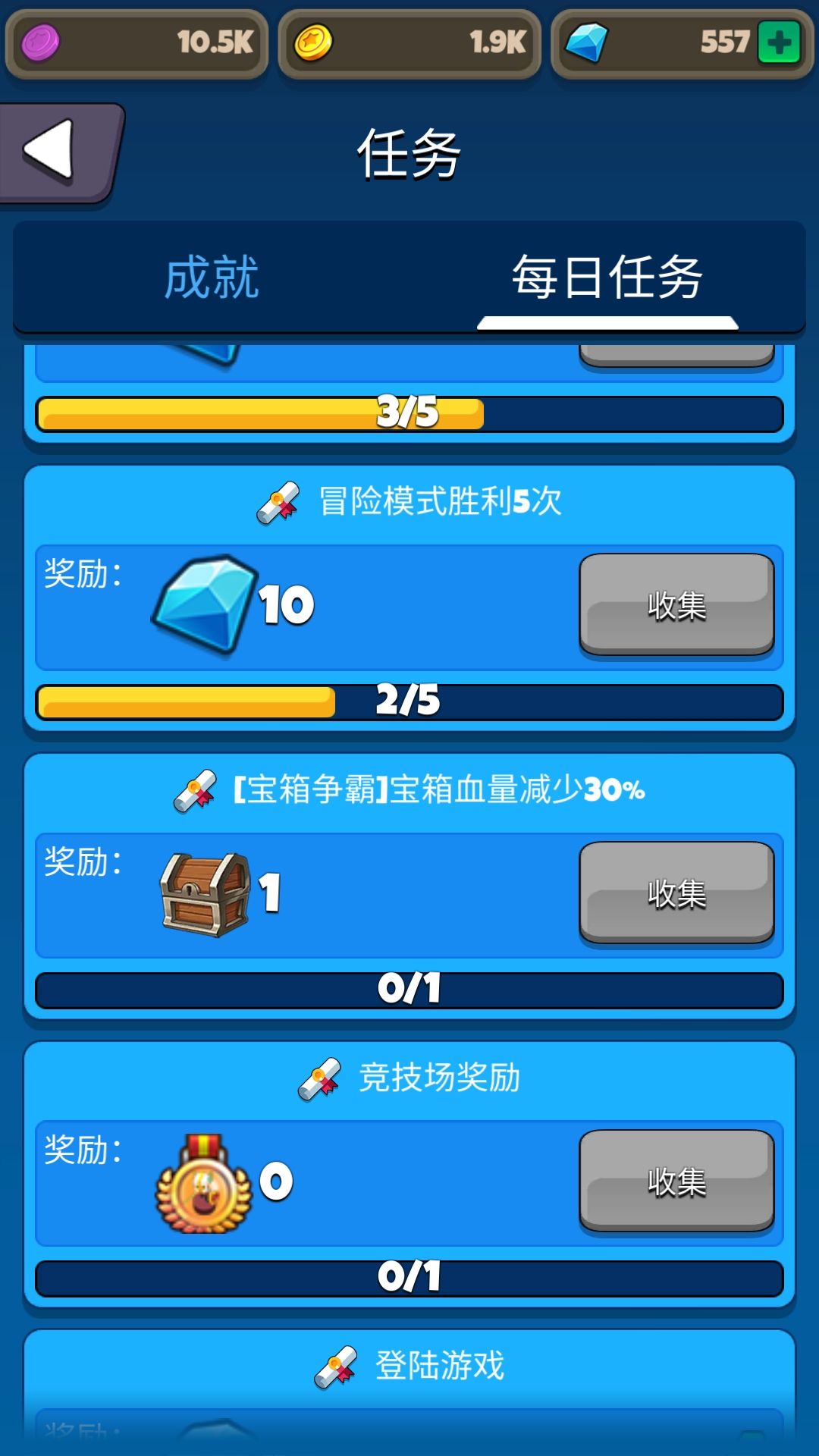Collect the 竞技场奖励 medal reward
819x1456 pixels.
click(676, 1181)
